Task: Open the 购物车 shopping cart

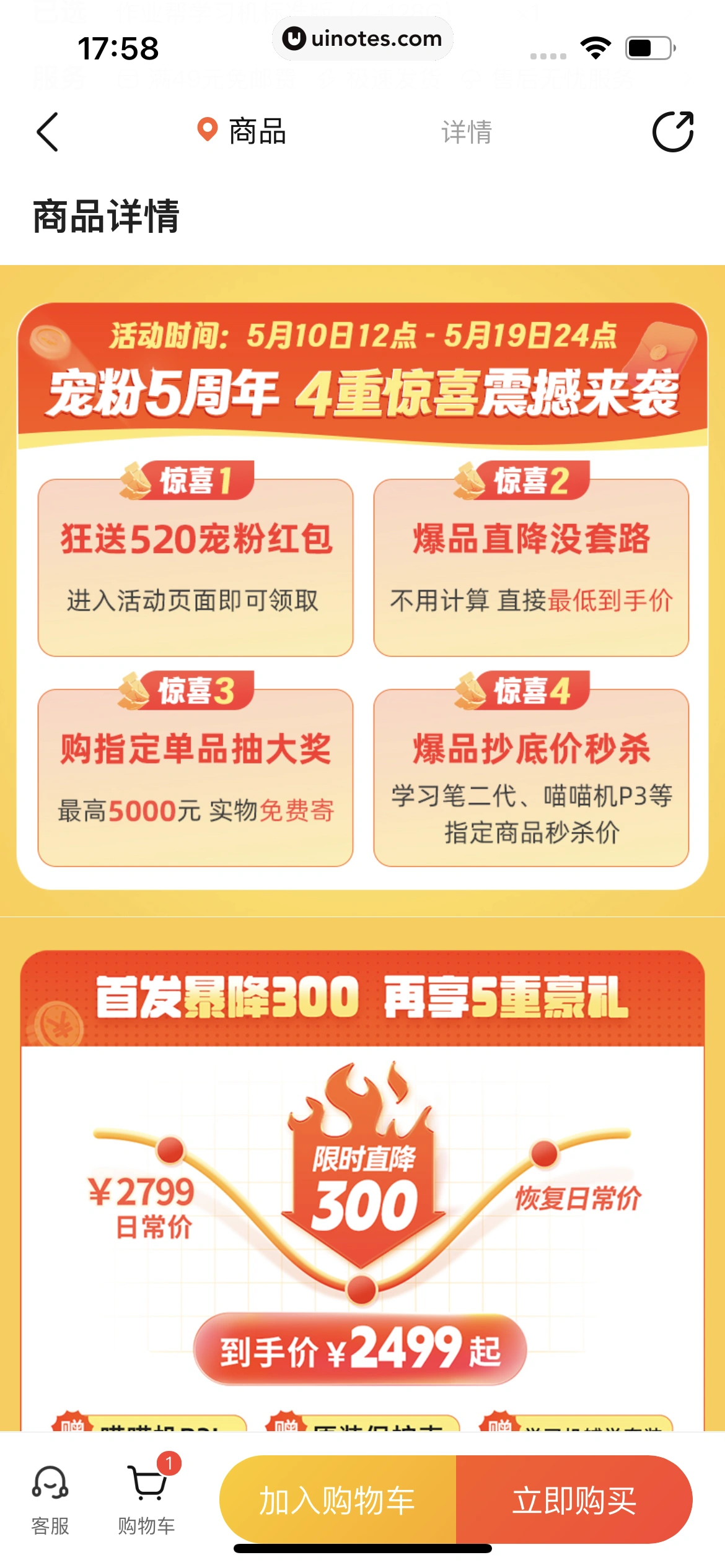Action: click(x=147, y=1500)
